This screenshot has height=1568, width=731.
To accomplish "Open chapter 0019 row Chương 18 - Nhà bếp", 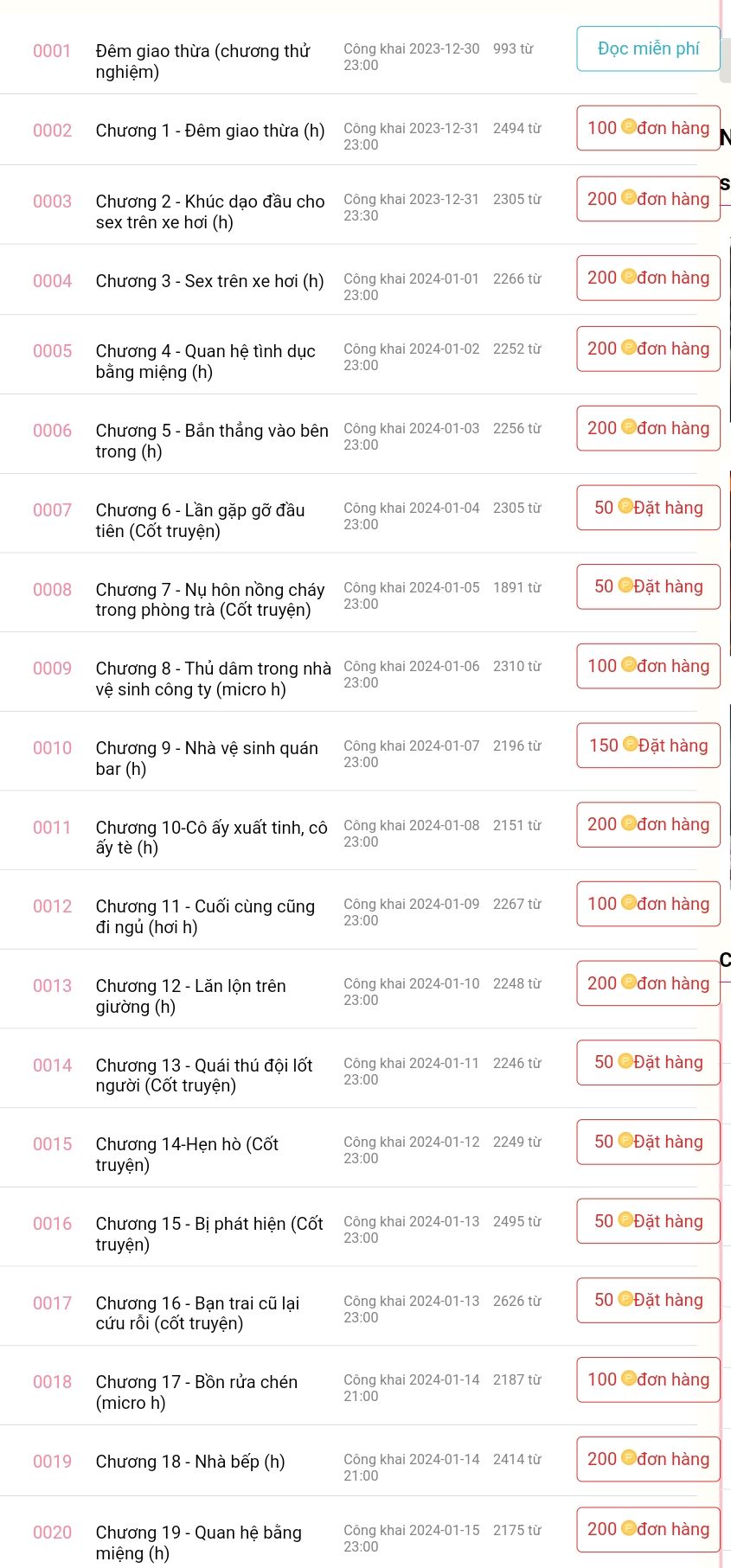I will [x=190, y=1462].
